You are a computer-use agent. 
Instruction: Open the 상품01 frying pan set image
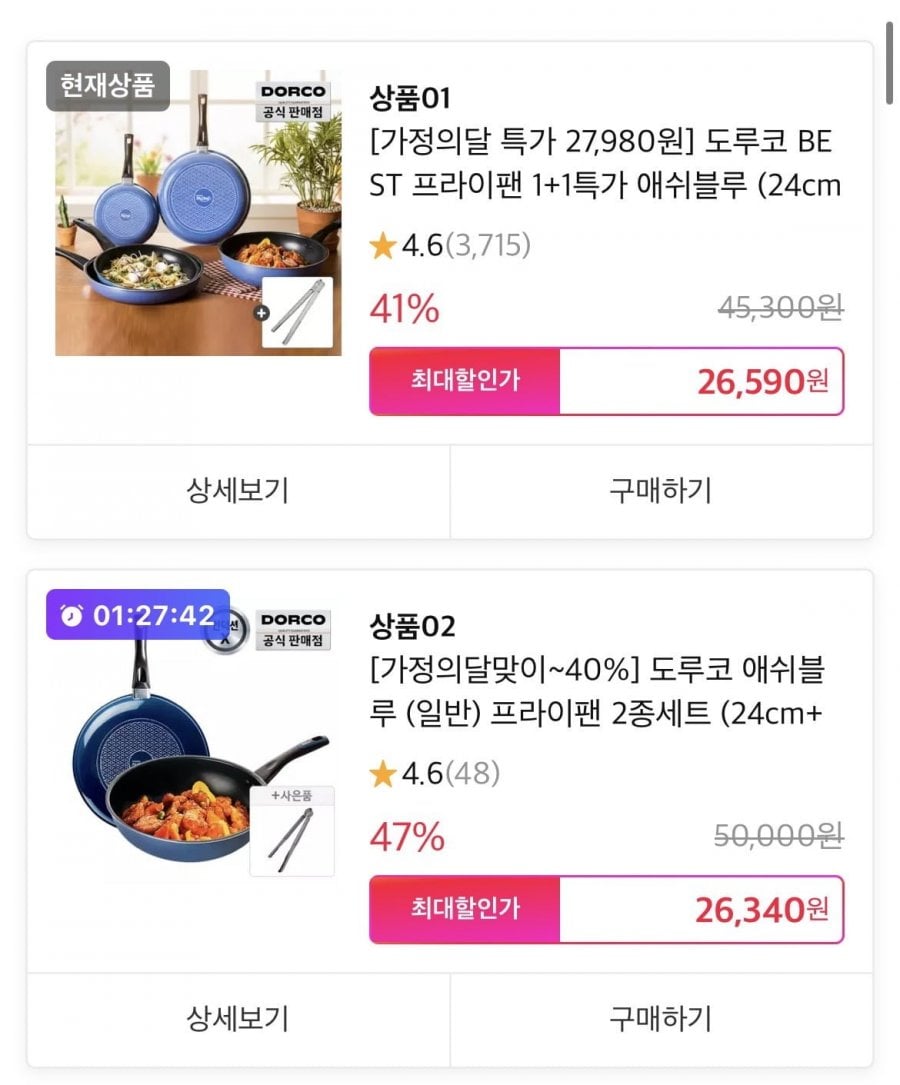coord(198,213)
